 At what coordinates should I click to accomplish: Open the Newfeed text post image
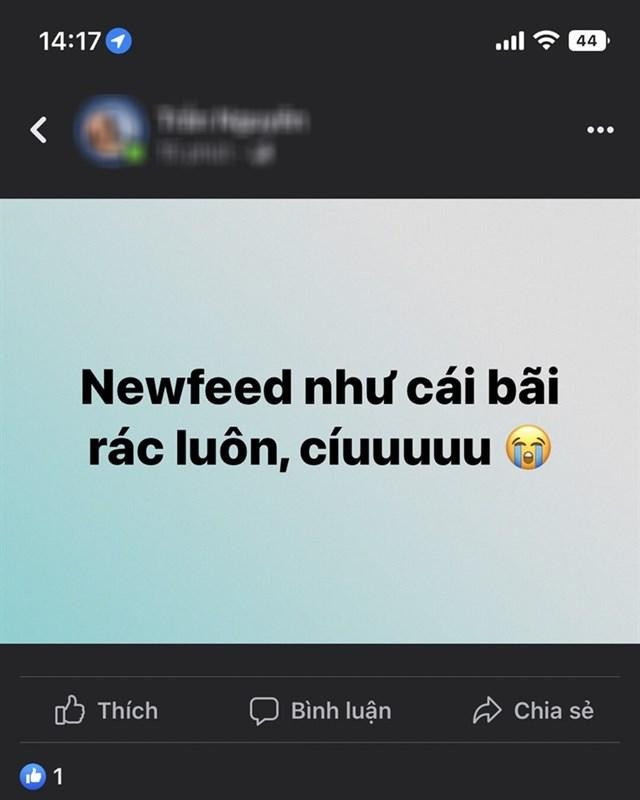pos(320,420)
